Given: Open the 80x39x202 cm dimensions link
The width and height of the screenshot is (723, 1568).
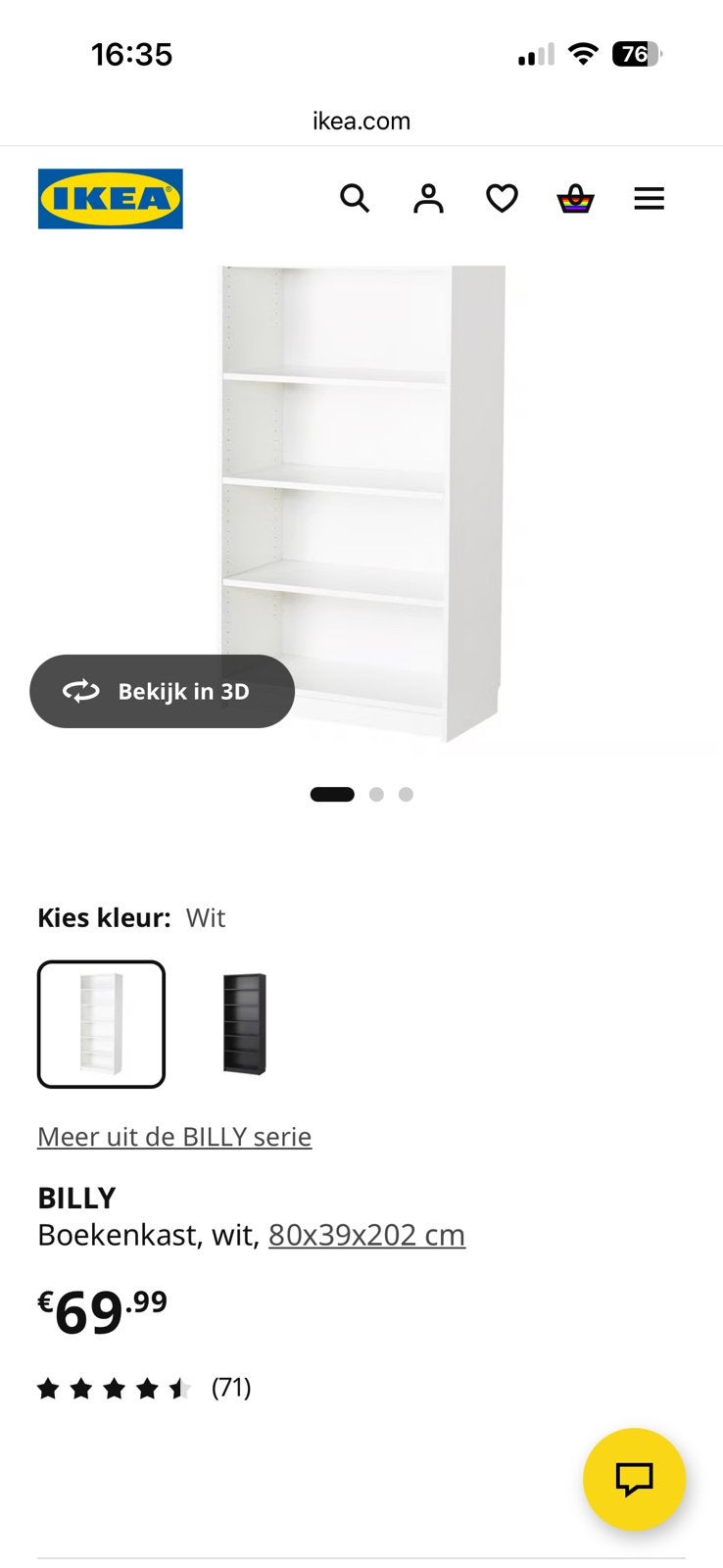Looking at the screenshot, I should 366,1235.
